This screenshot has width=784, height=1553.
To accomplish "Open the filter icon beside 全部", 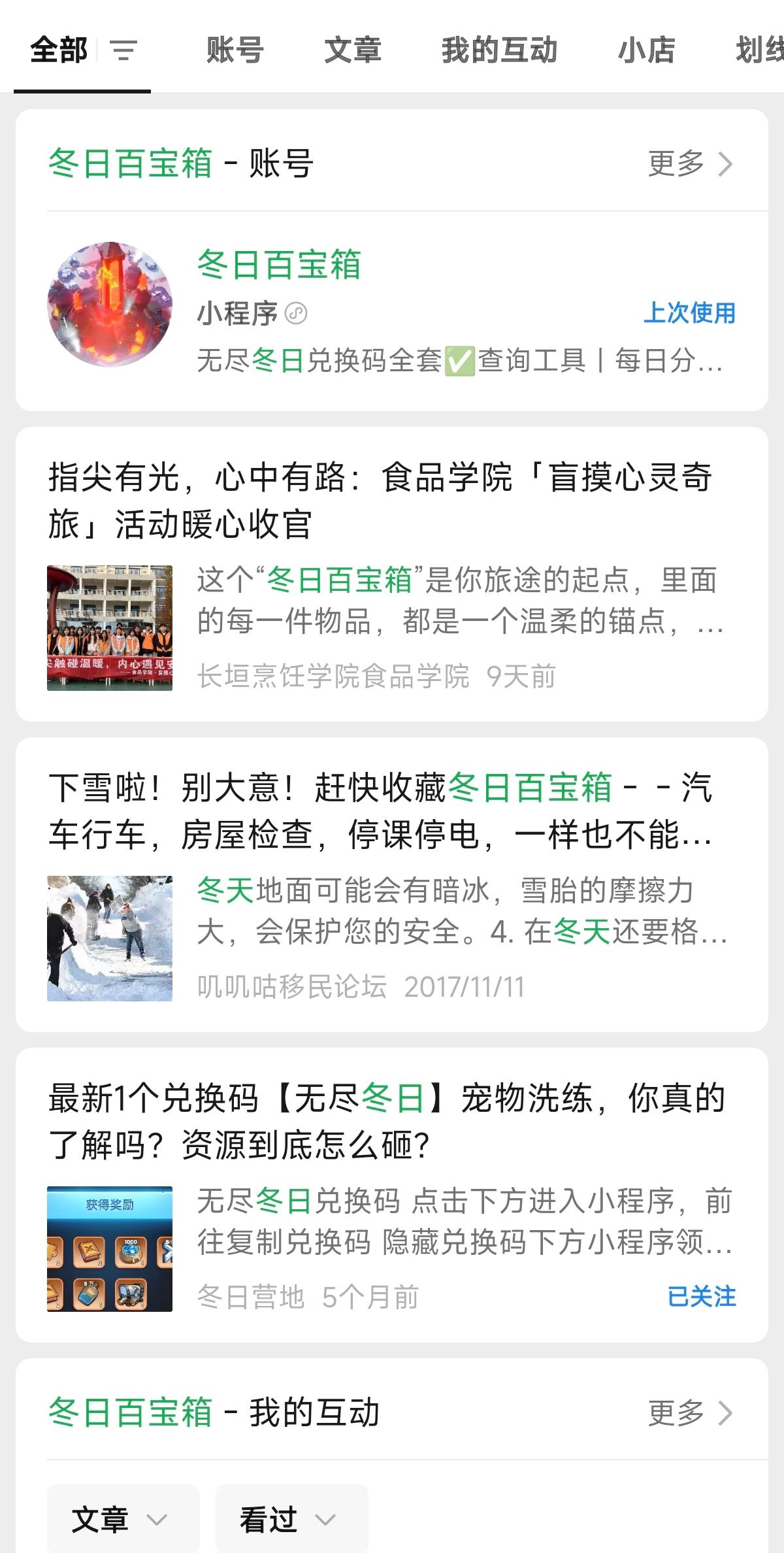I will click(x=123, y=50).
